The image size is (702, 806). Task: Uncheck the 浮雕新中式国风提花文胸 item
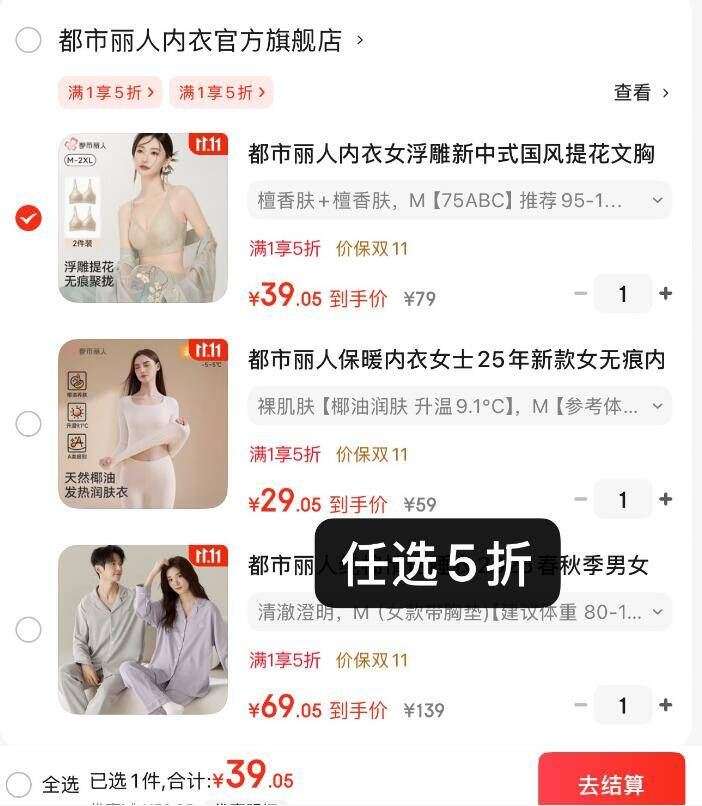click(x=28, y=218)
